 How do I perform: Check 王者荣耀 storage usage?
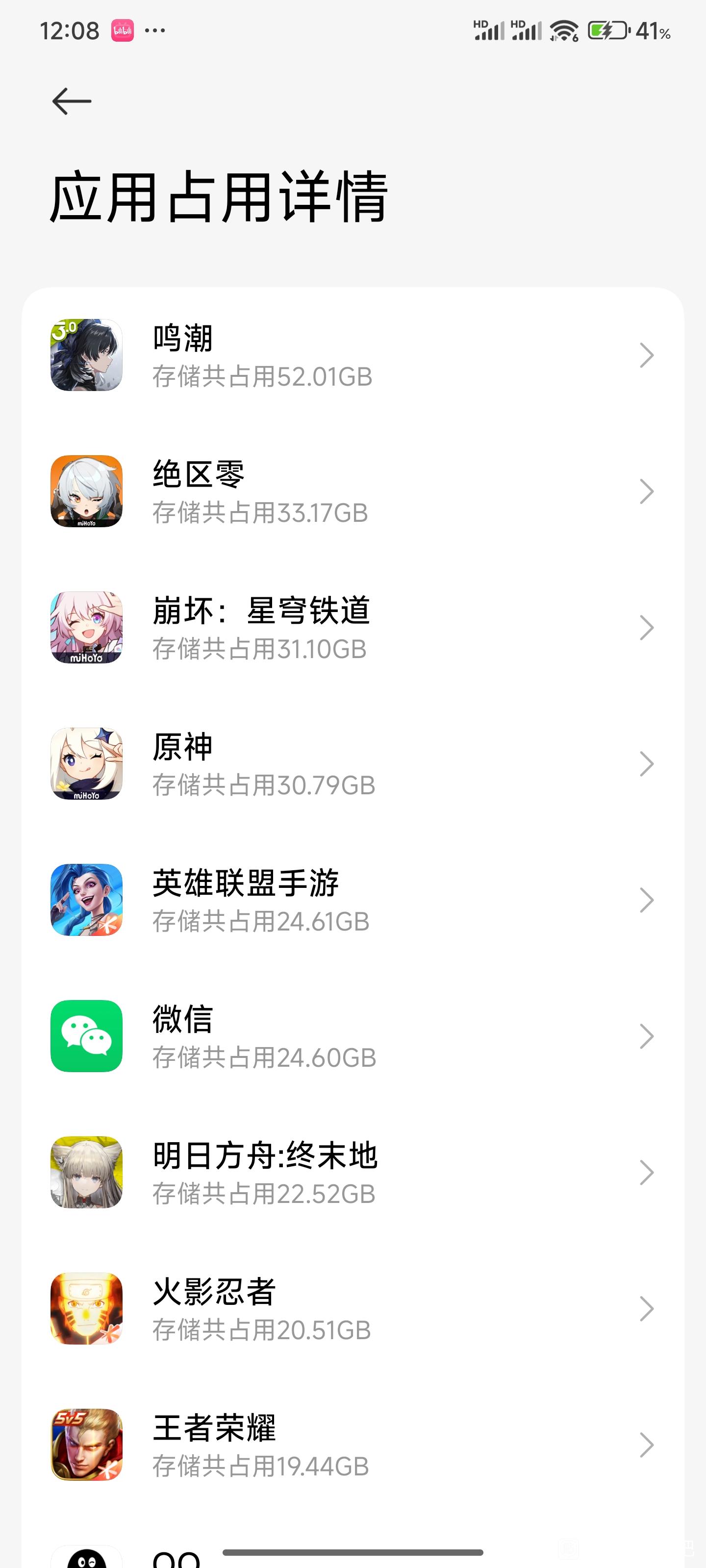pos(352,1445)
